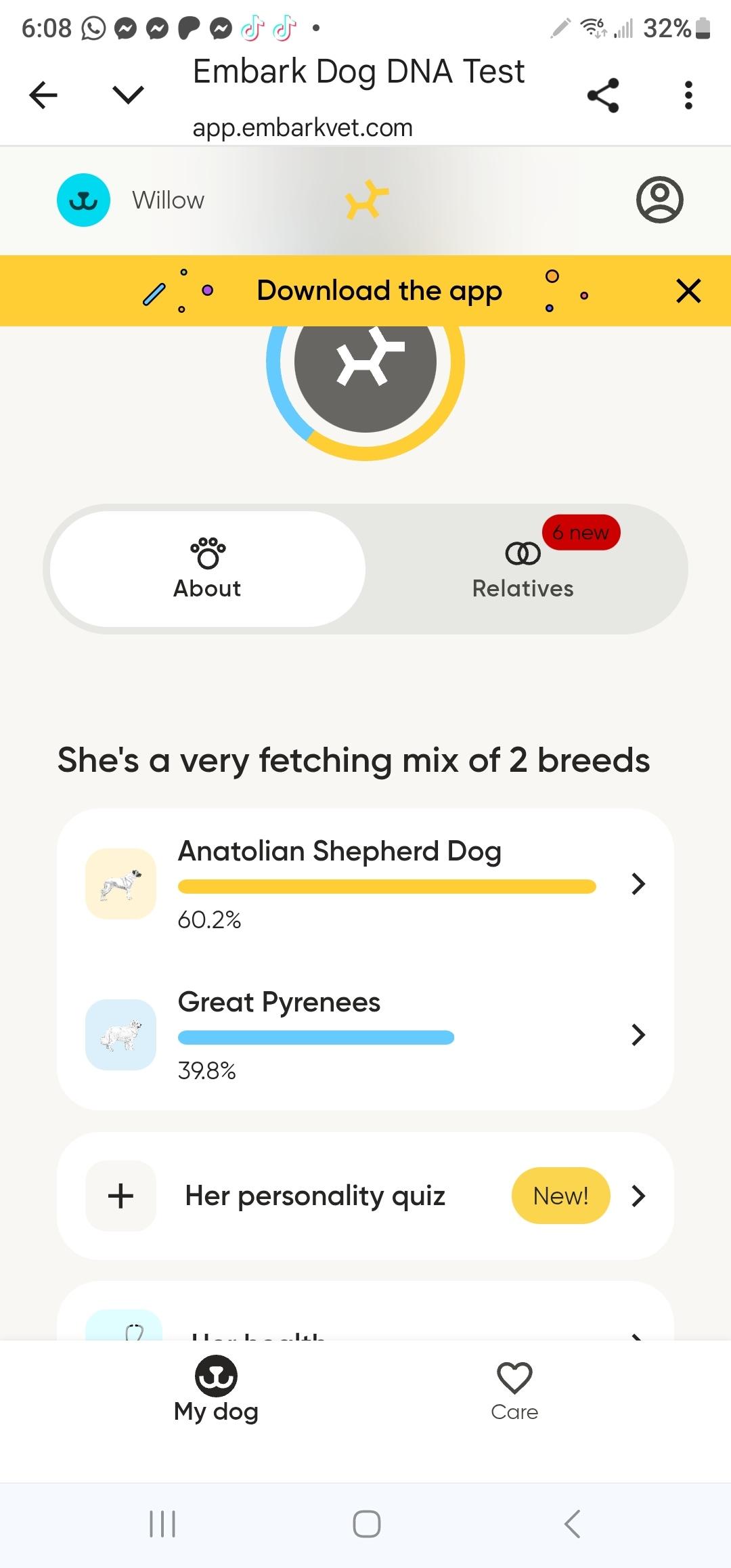Go back using the browser back arrow
This screenshot has height=1568, width=731.
(43, 95)
